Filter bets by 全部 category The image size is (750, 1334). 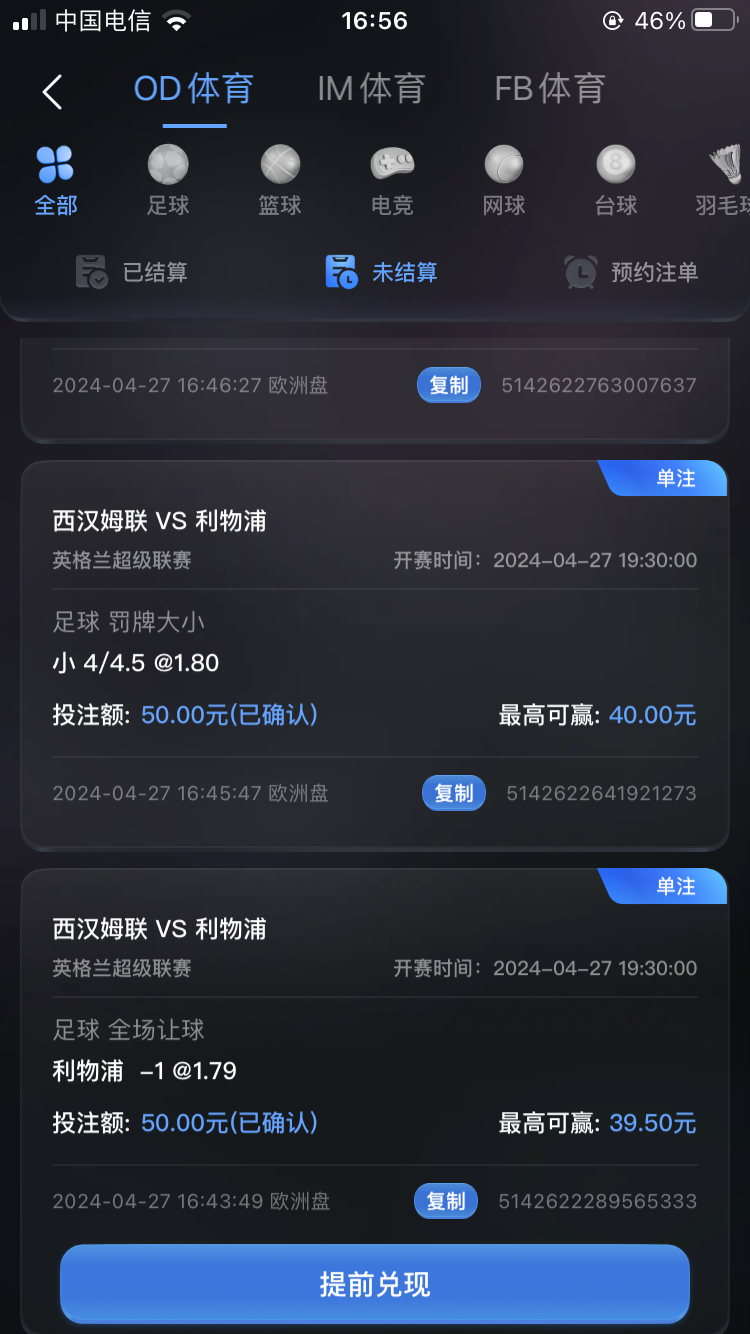point(56,180)
